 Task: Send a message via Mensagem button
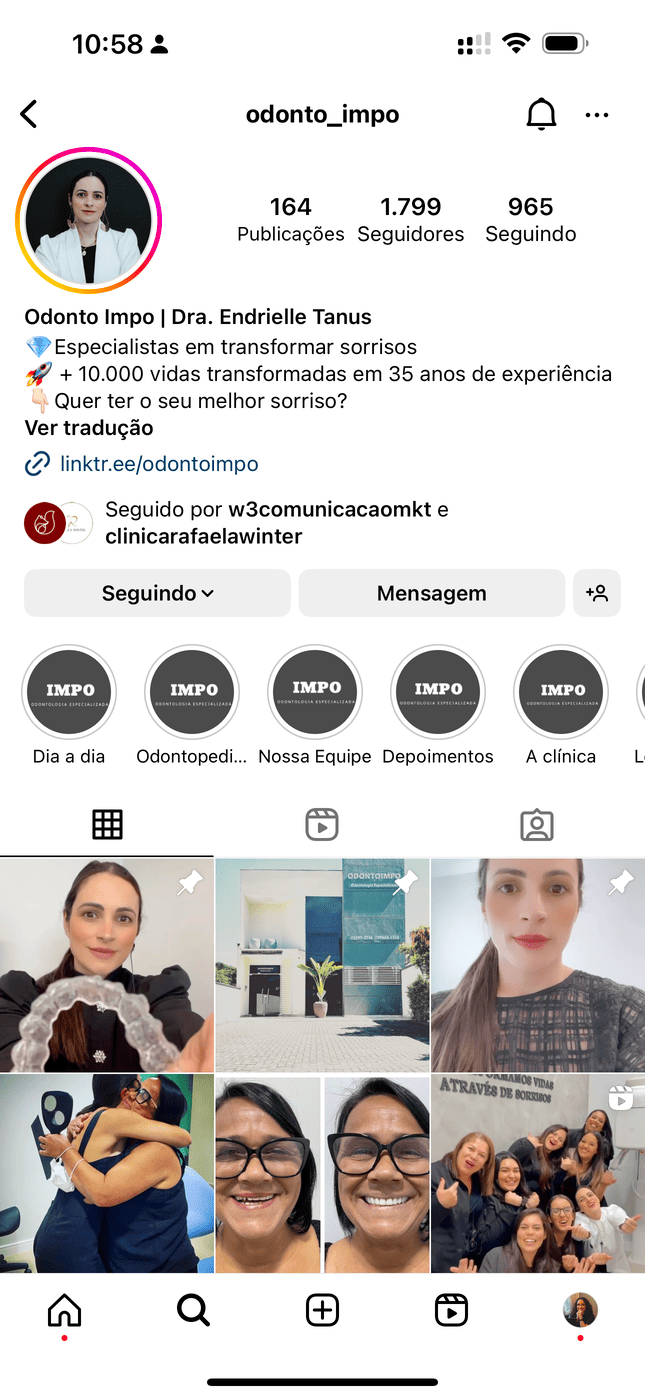click(x=431, y=593)
